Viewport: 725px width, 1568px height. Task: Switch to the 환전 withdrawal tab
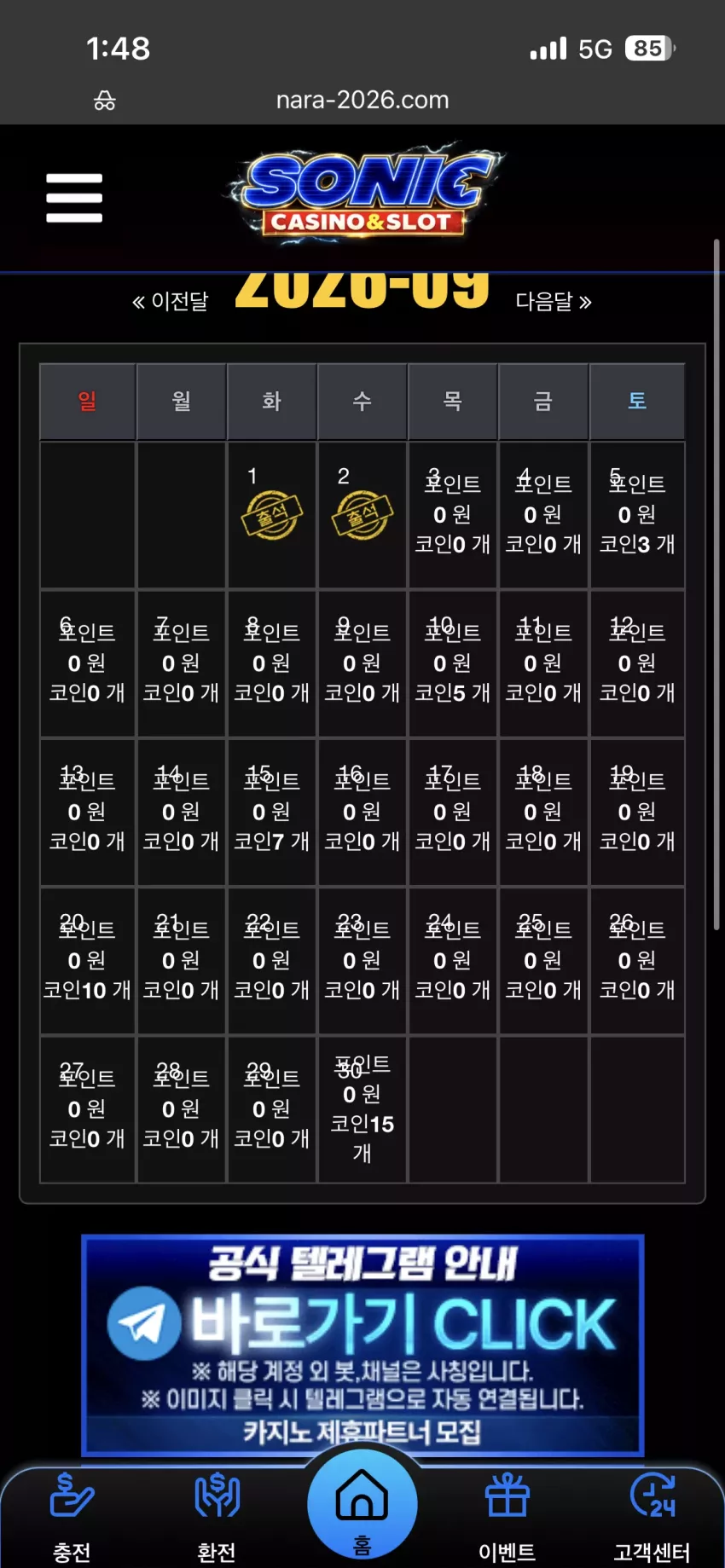[217, 1519]
